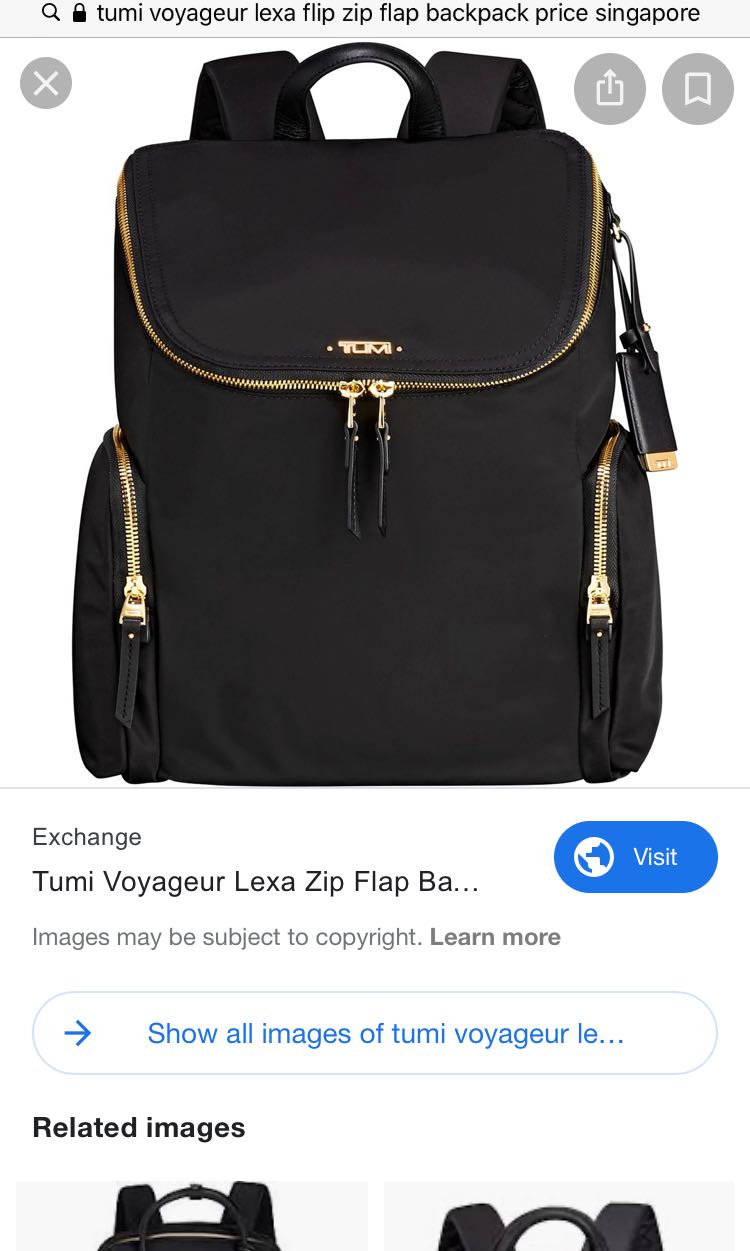View the main Tumi backpack image

coord(375,420)
